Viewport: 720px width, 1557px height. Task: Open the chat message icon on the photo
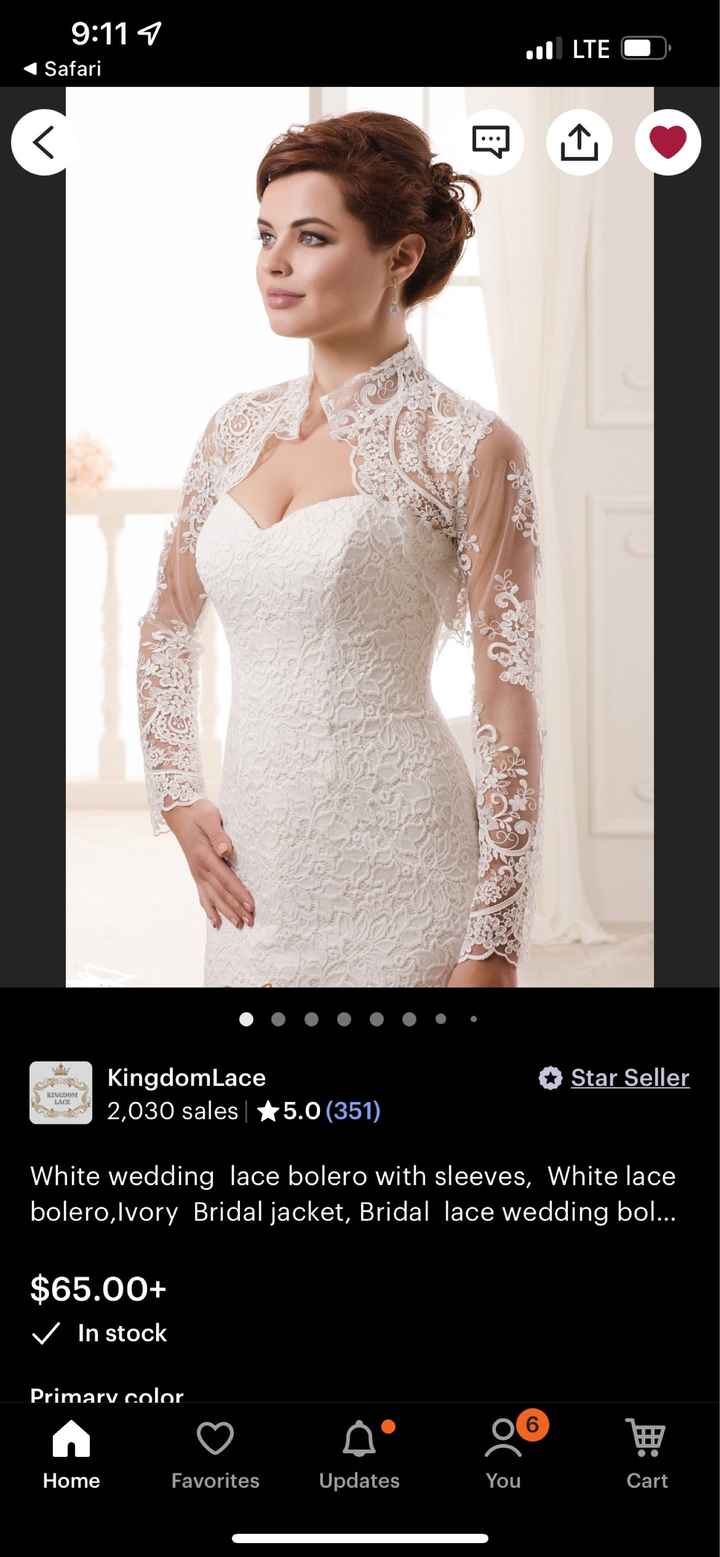point(490,142)
